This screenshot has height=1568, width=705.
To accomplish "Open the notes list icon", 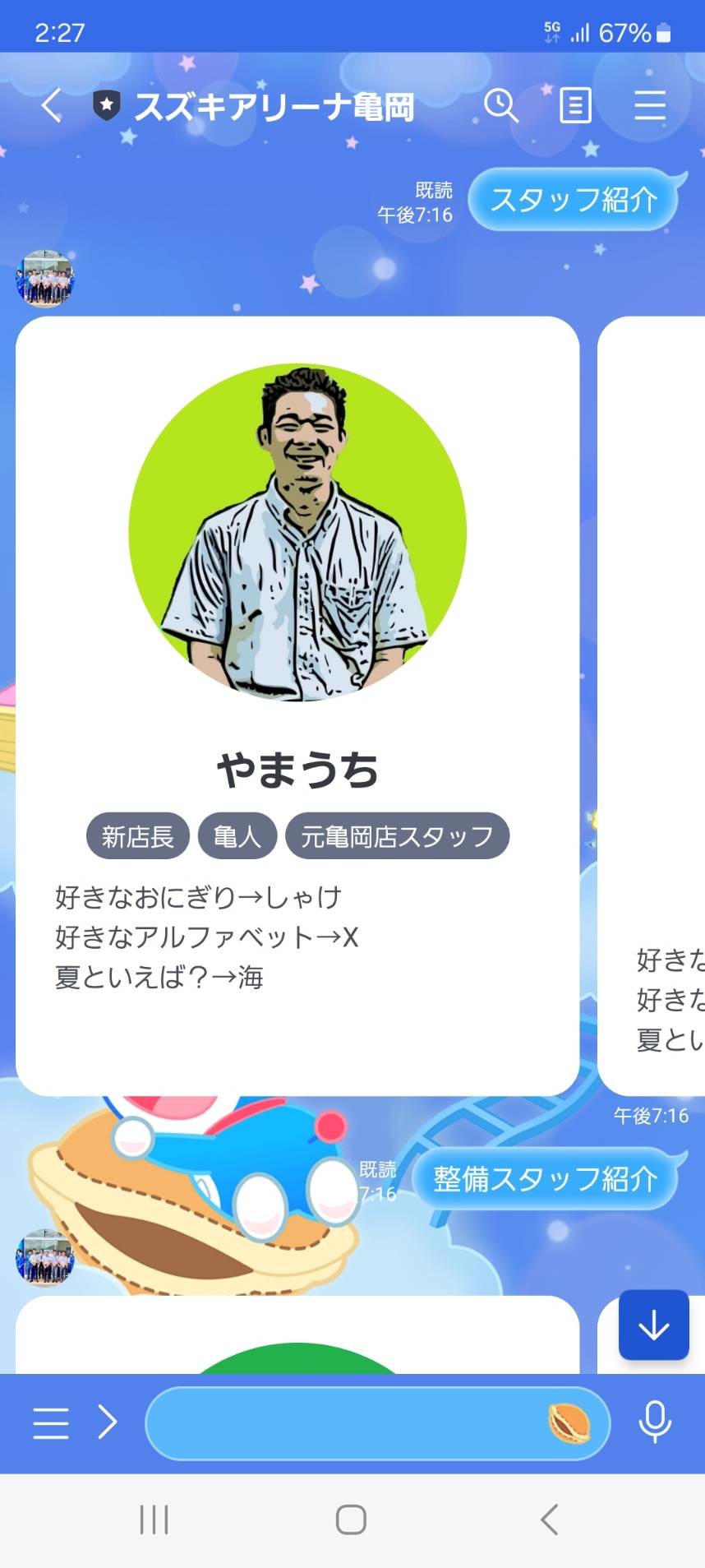I will click(575, 106).
